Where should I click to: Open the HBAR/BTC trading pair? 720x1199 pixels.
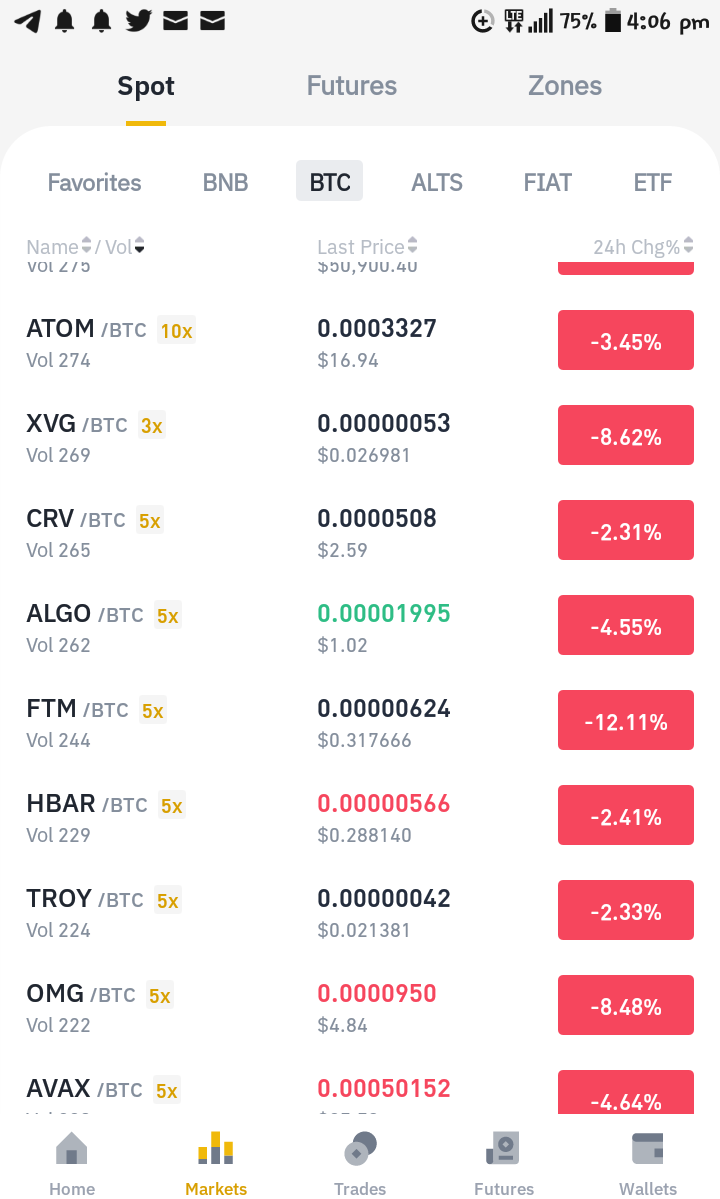pos(360,817)
